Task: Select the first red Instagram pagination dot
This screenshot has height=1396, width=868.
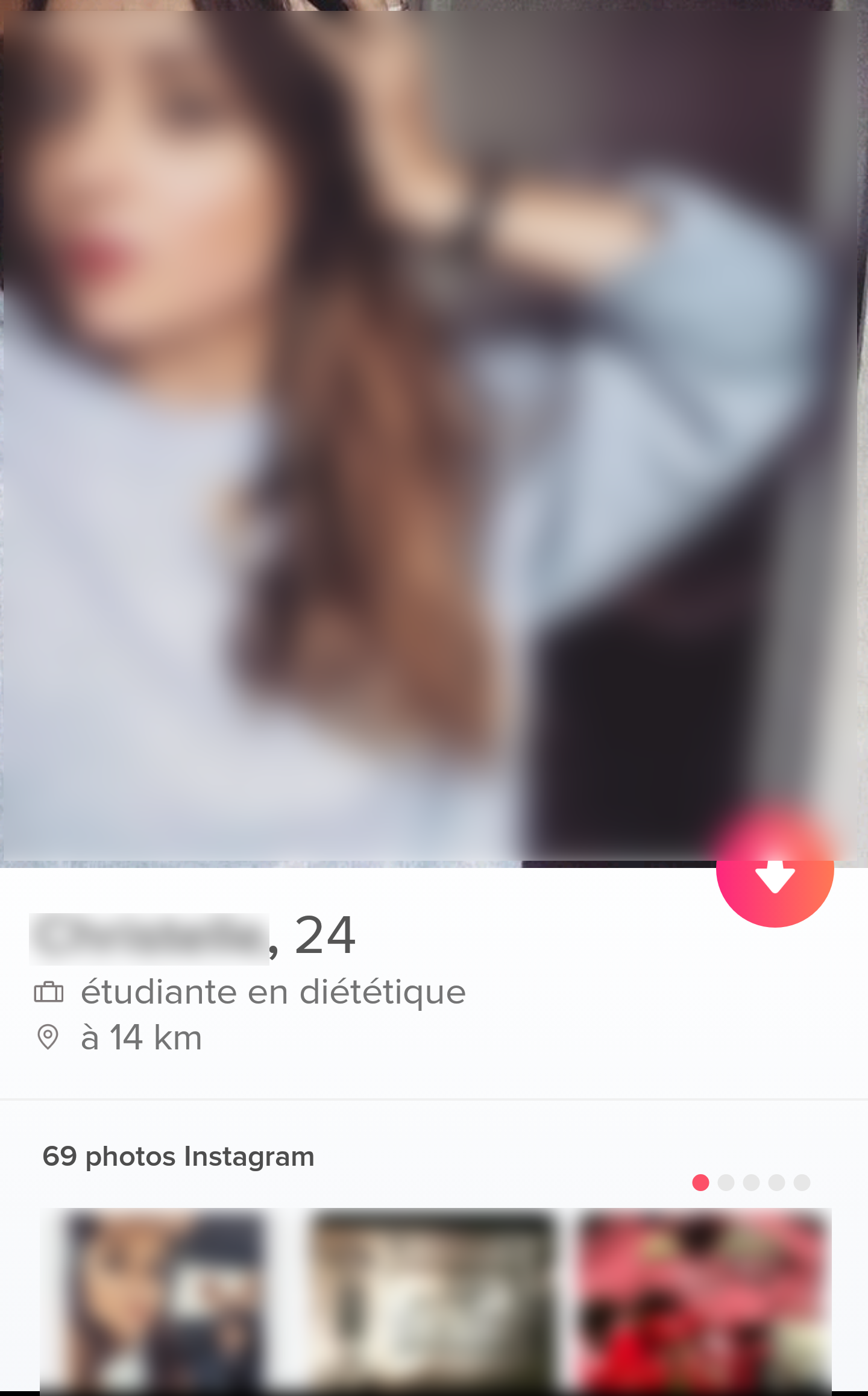Action: (701, 1183)
